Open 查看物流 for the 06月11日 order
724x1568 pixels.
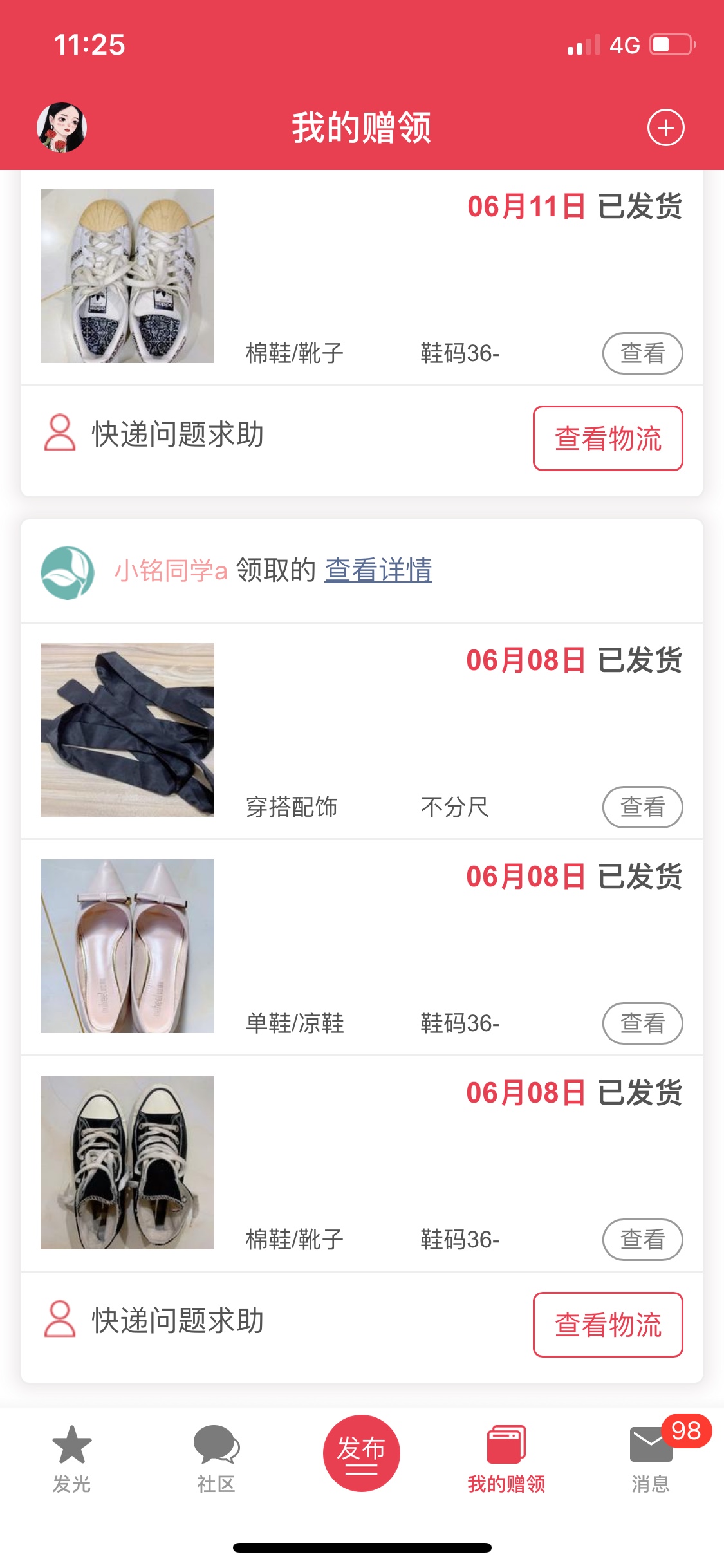(x=608, y=438)
